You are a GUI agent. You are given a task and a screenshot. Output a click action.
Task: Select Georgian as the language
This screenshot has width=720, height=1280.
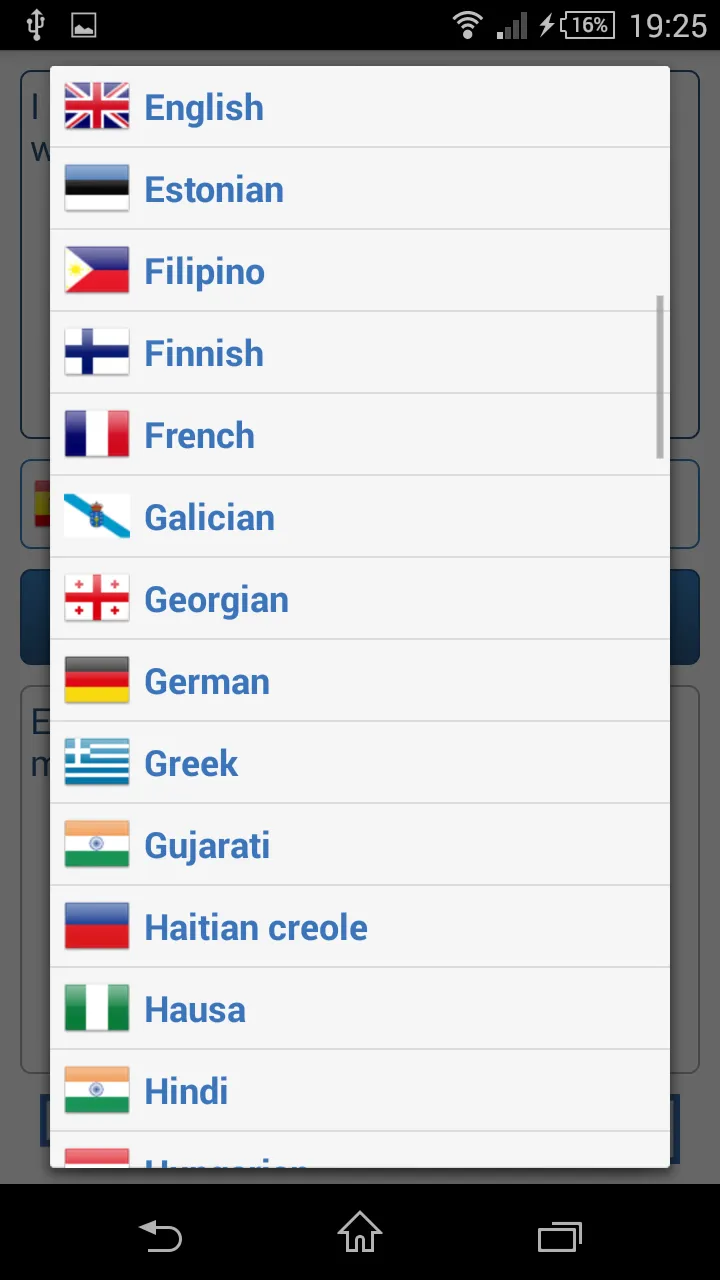[360, 599]
